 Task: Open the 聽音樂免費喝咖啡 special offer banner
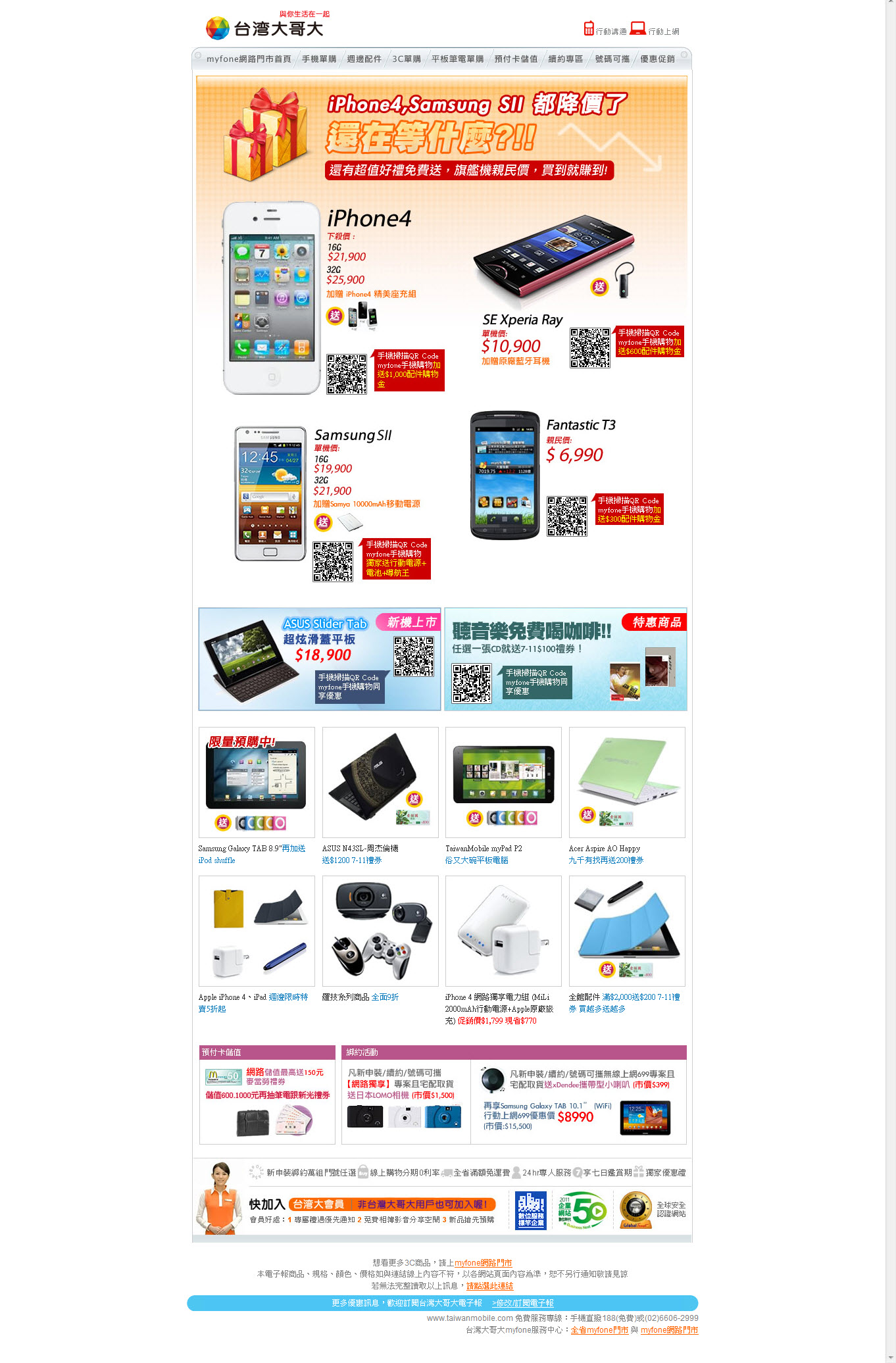pos(565,658)
